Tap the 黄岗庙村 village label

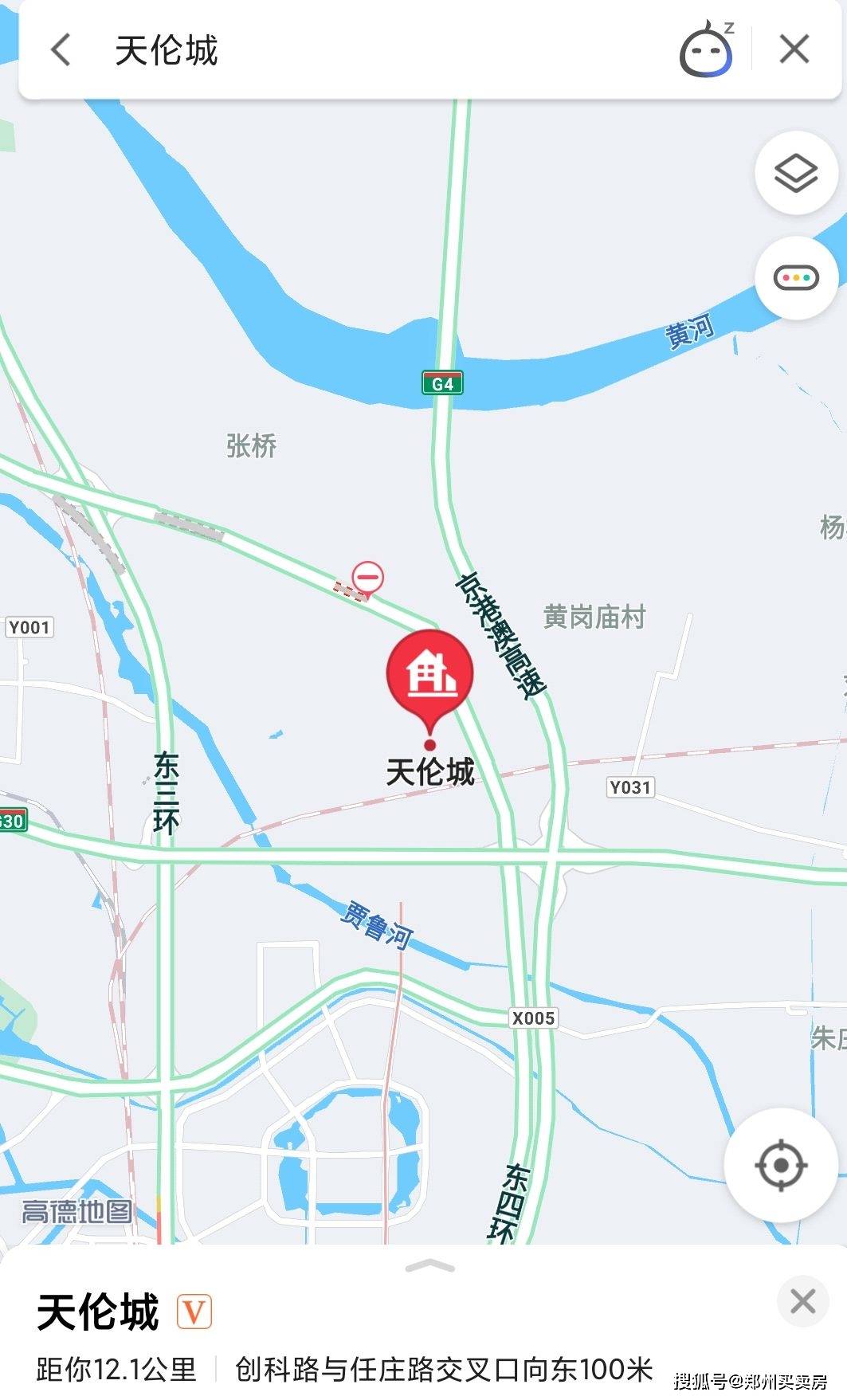tap(594, 615)
